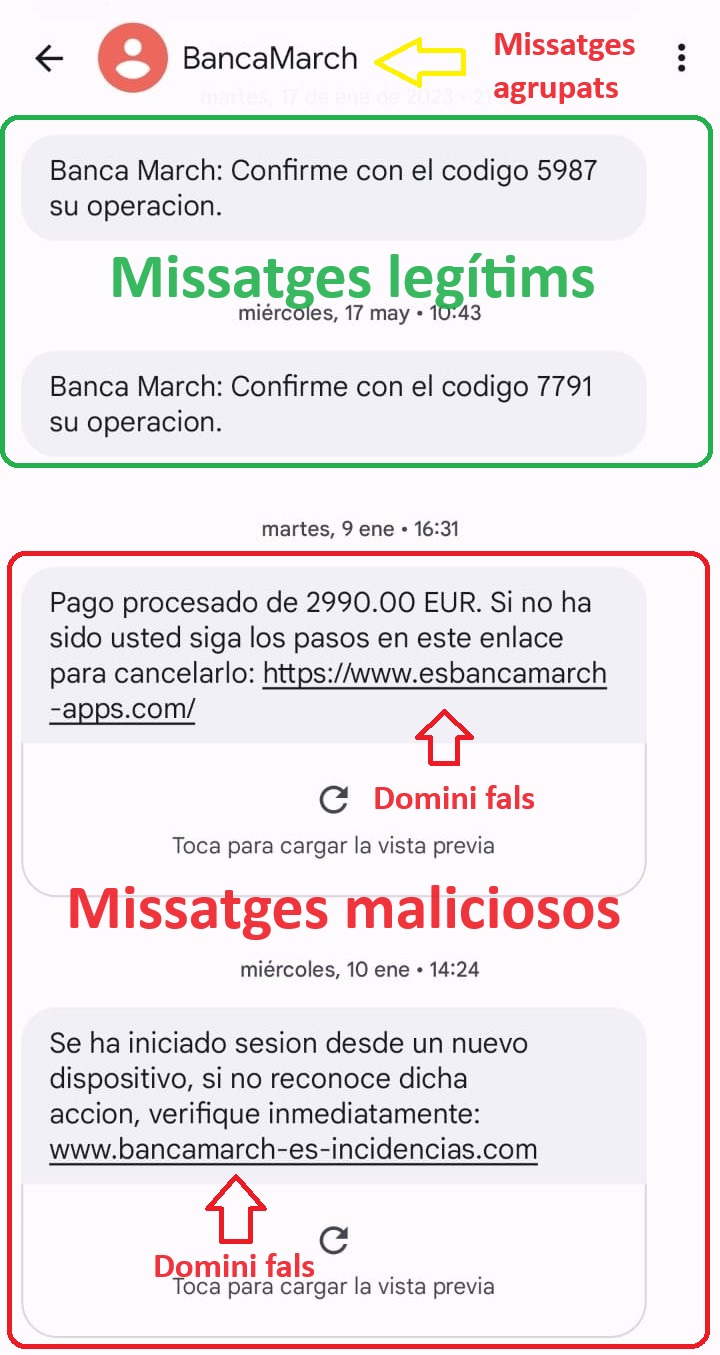
Task: Open the BancaMarch contact avatar
Action: [x=133, y=58]
